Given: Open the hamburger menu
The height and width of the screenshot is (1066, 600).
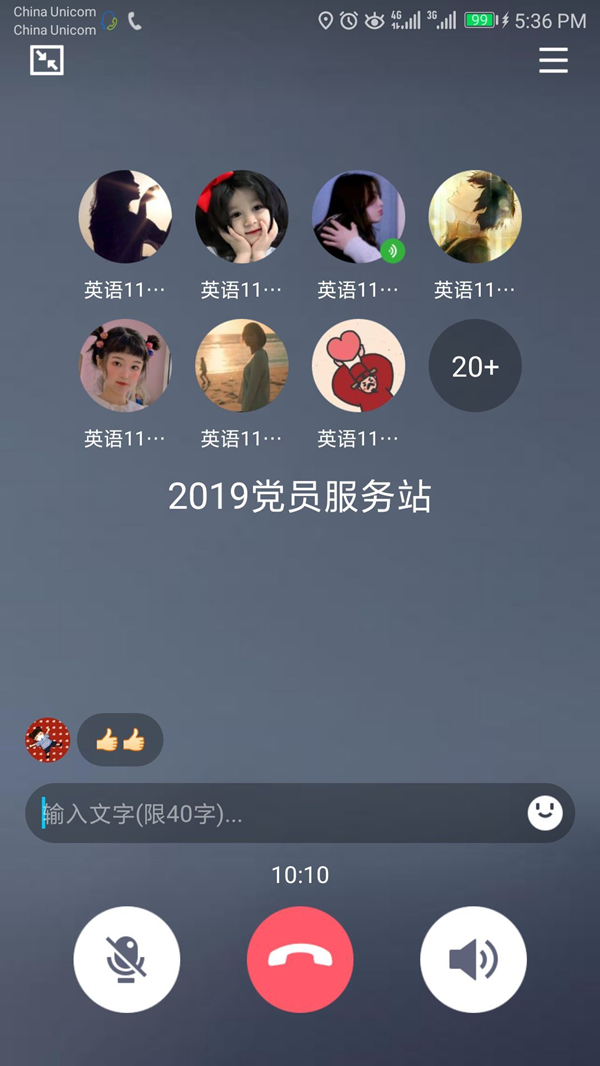Looking at the screenshot, I should point(553,60).
